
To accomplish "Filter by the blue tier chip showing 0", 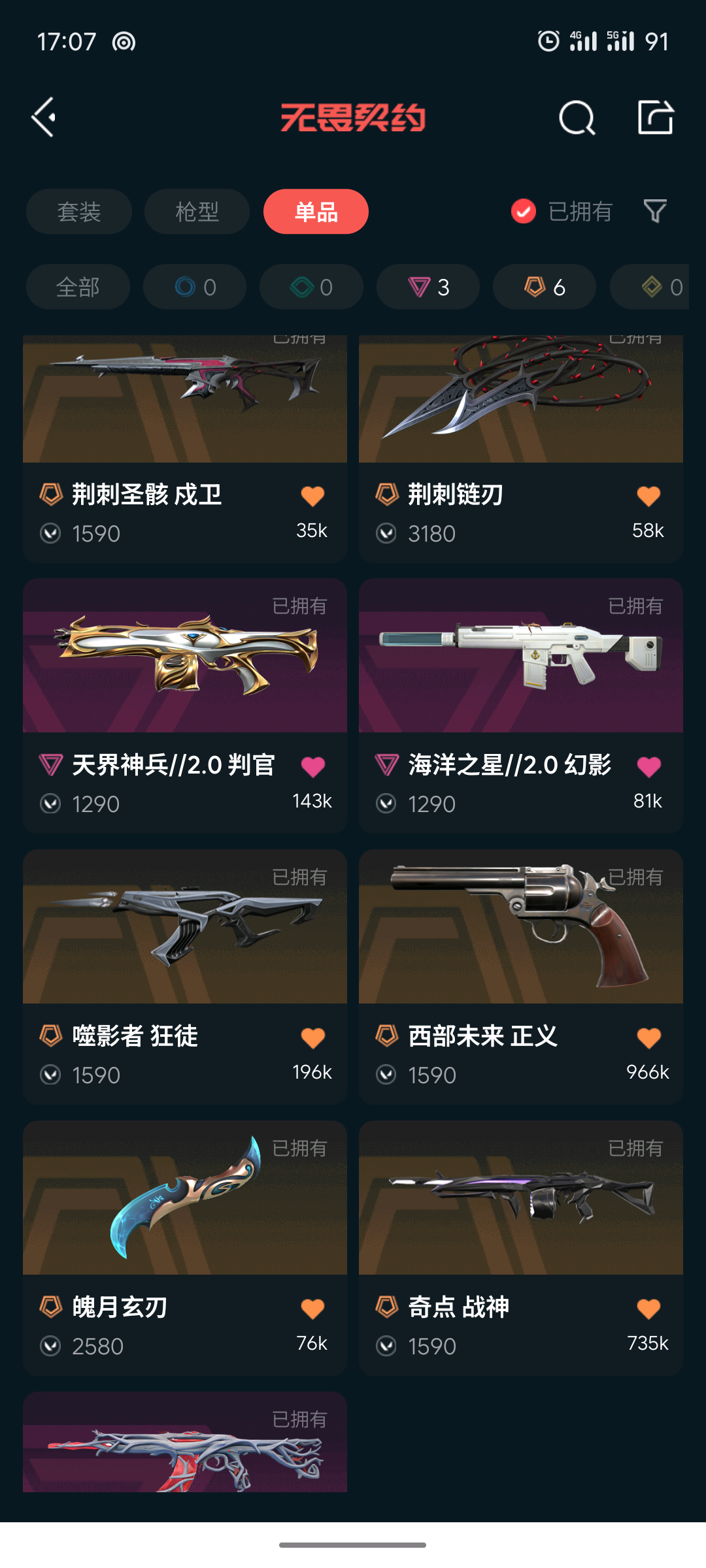I will point(195,287).
